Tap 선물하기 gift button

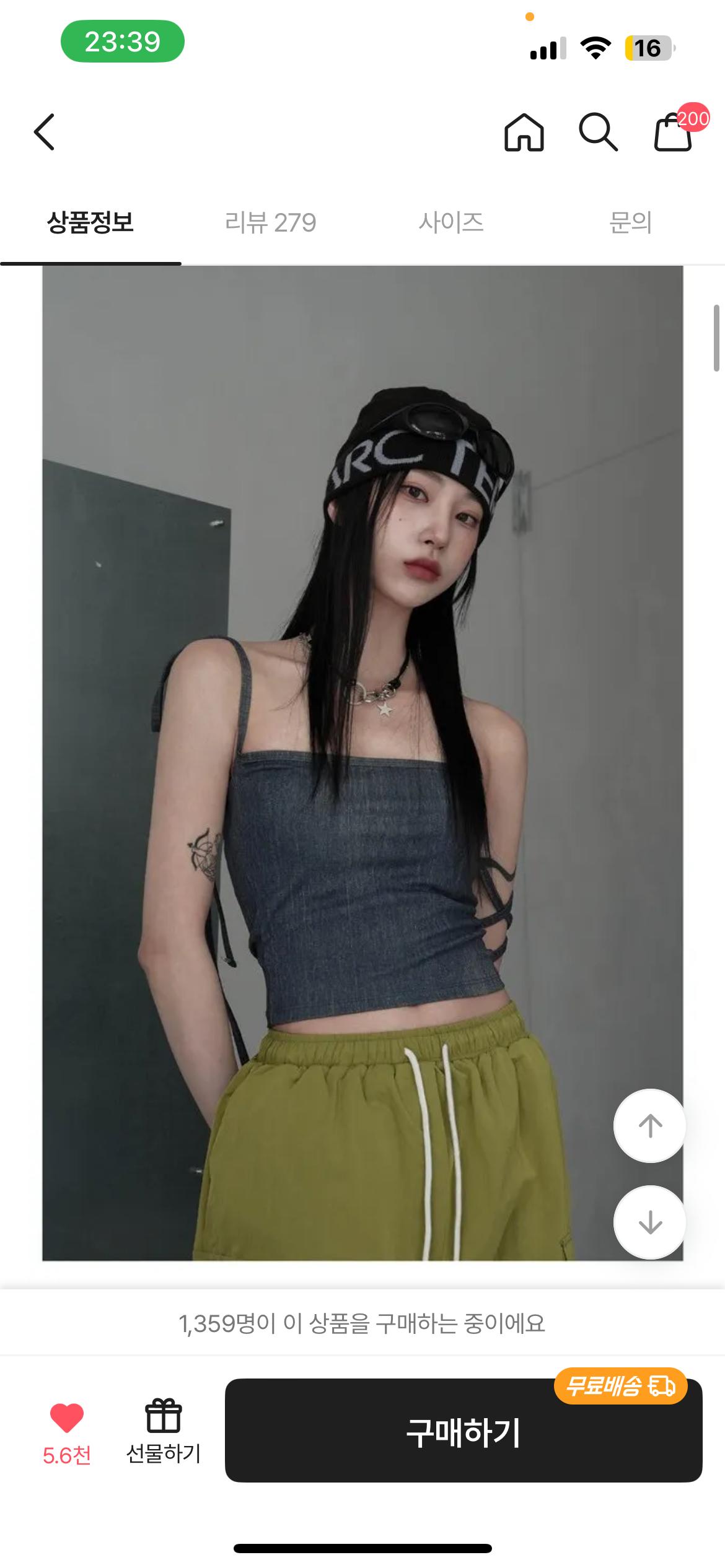point(164,1431)
